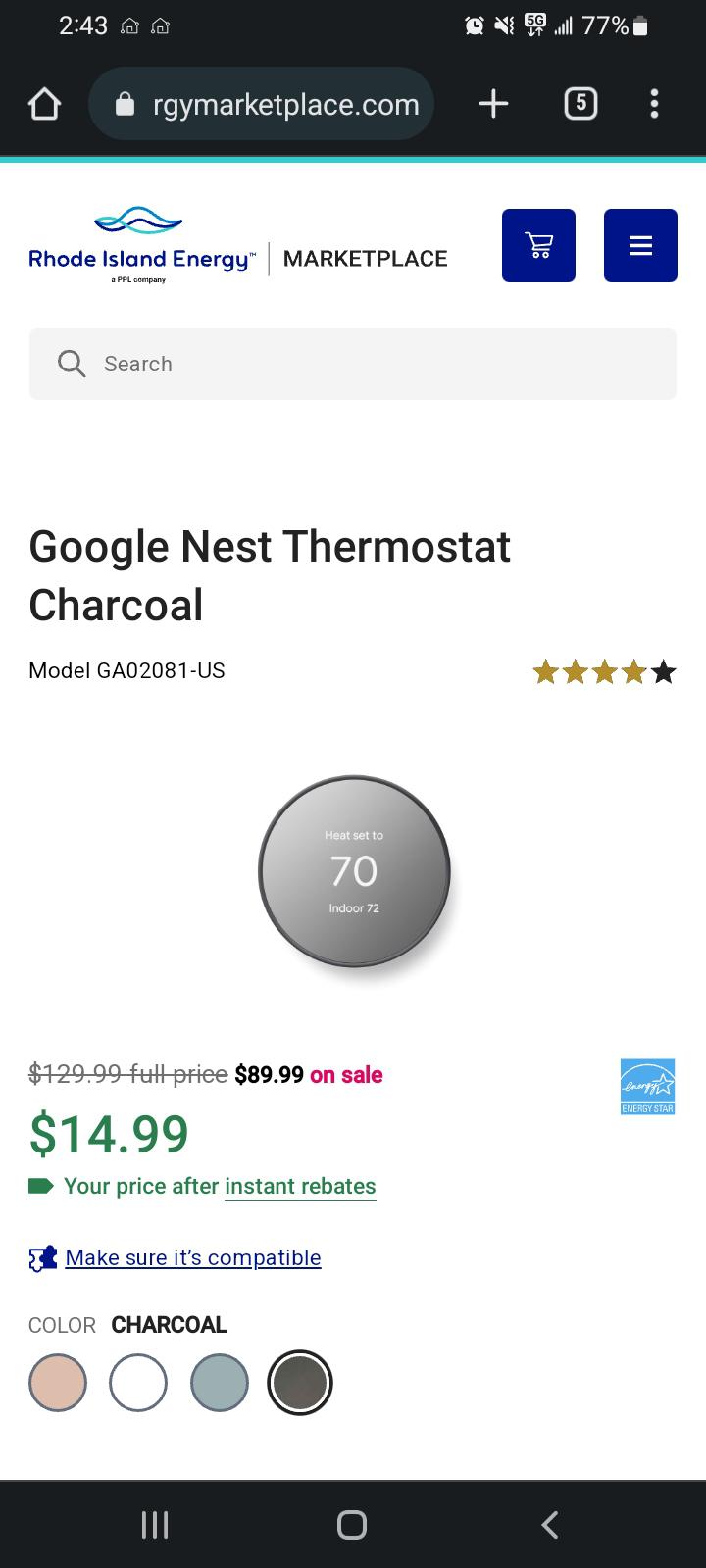Screen dimensions: 706x1568
Task: Select the charcoal color swatch
Action: [300, 1383]
